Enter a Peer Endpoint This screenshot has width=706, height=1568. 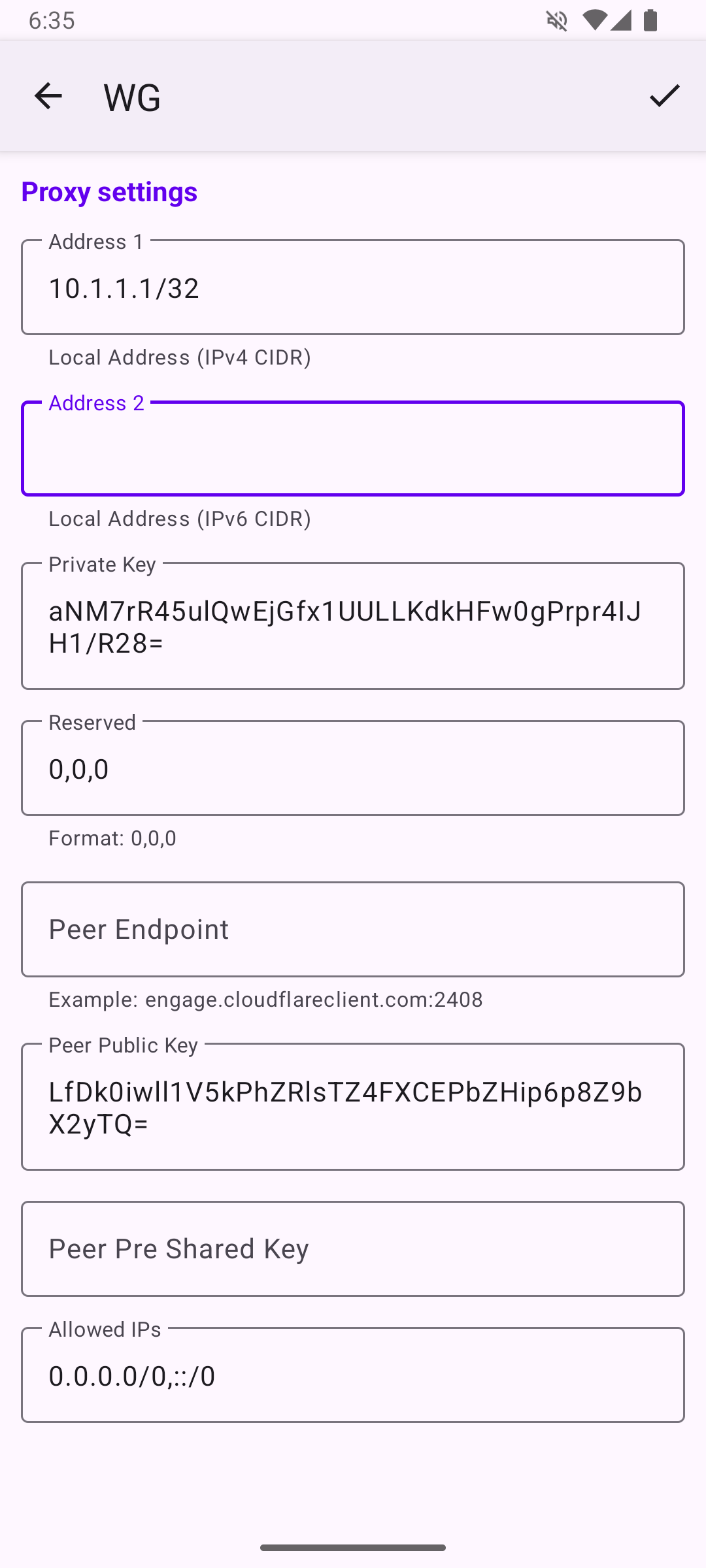(353, 930)
